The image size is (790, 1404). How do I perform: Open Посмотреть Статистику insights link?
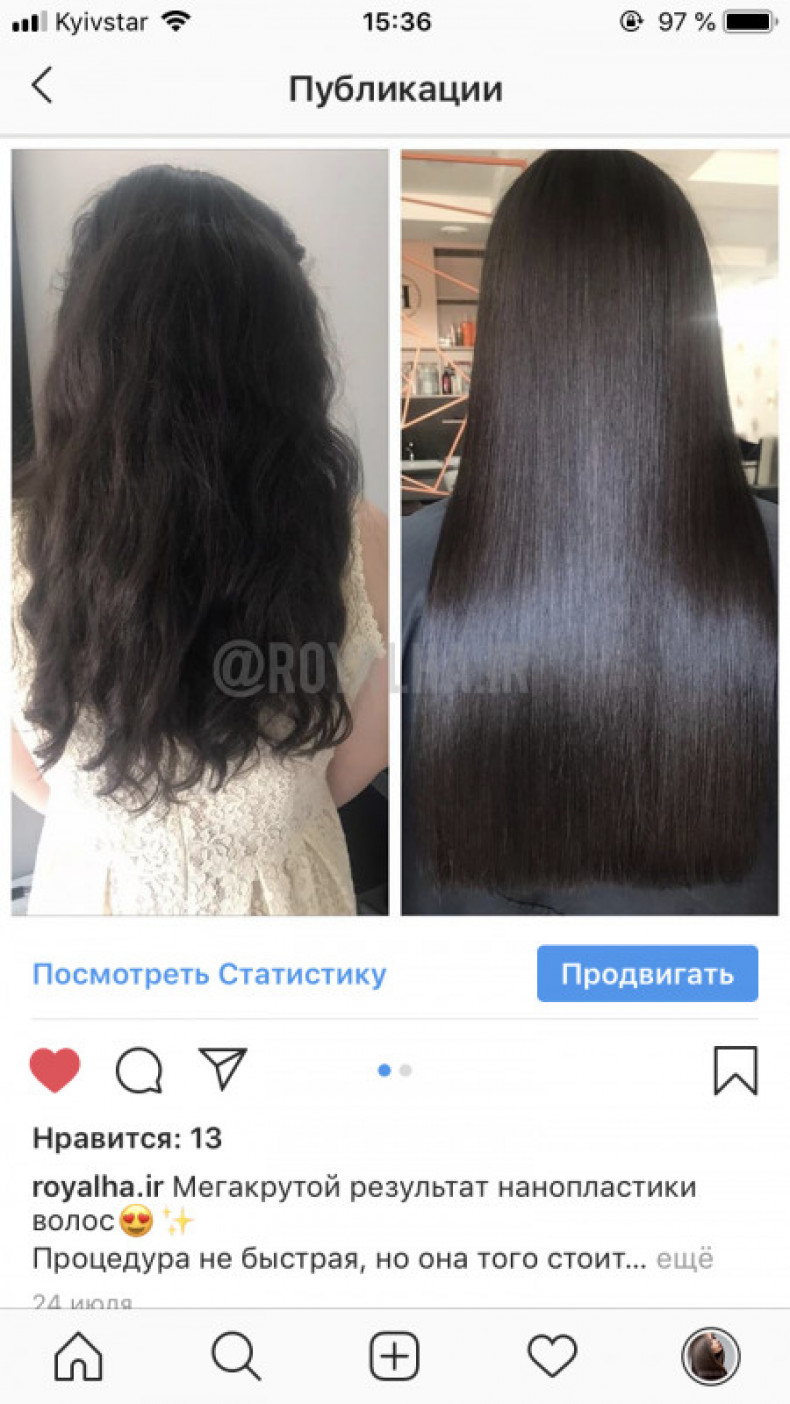(209, 974)
